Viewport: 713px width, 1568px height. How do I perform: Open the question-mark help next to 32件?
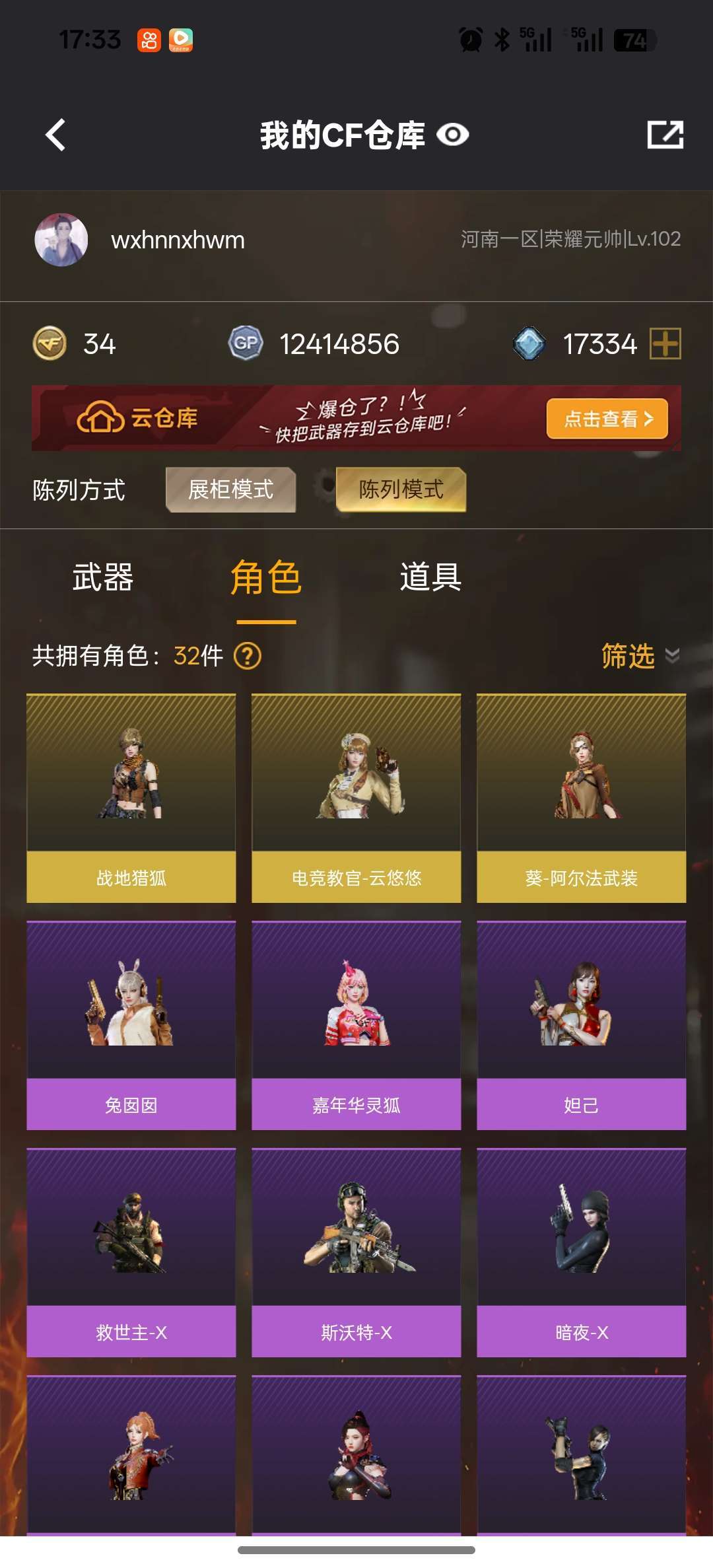pyautogui.click(x=248, y=656)
